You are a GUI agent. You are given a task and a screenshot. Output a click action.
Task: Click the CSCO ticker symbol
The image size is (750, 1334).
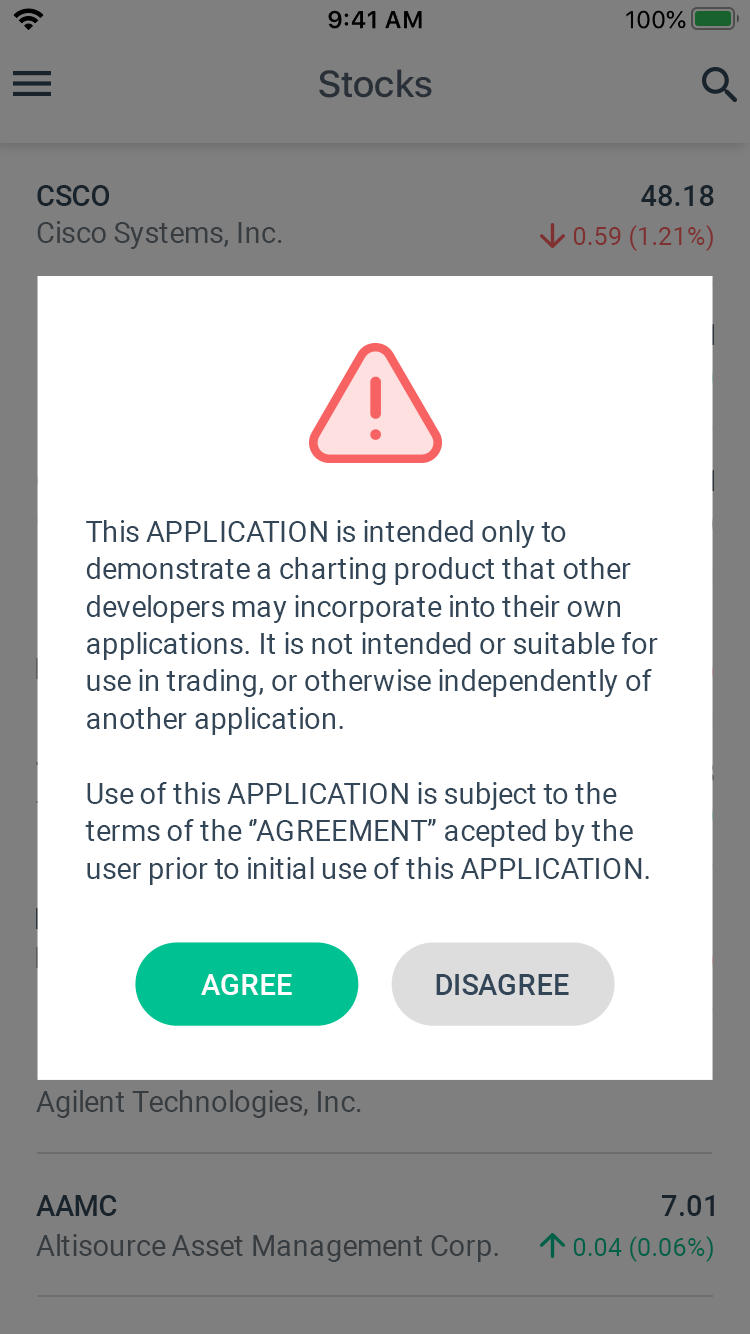[x=72, y=196]
